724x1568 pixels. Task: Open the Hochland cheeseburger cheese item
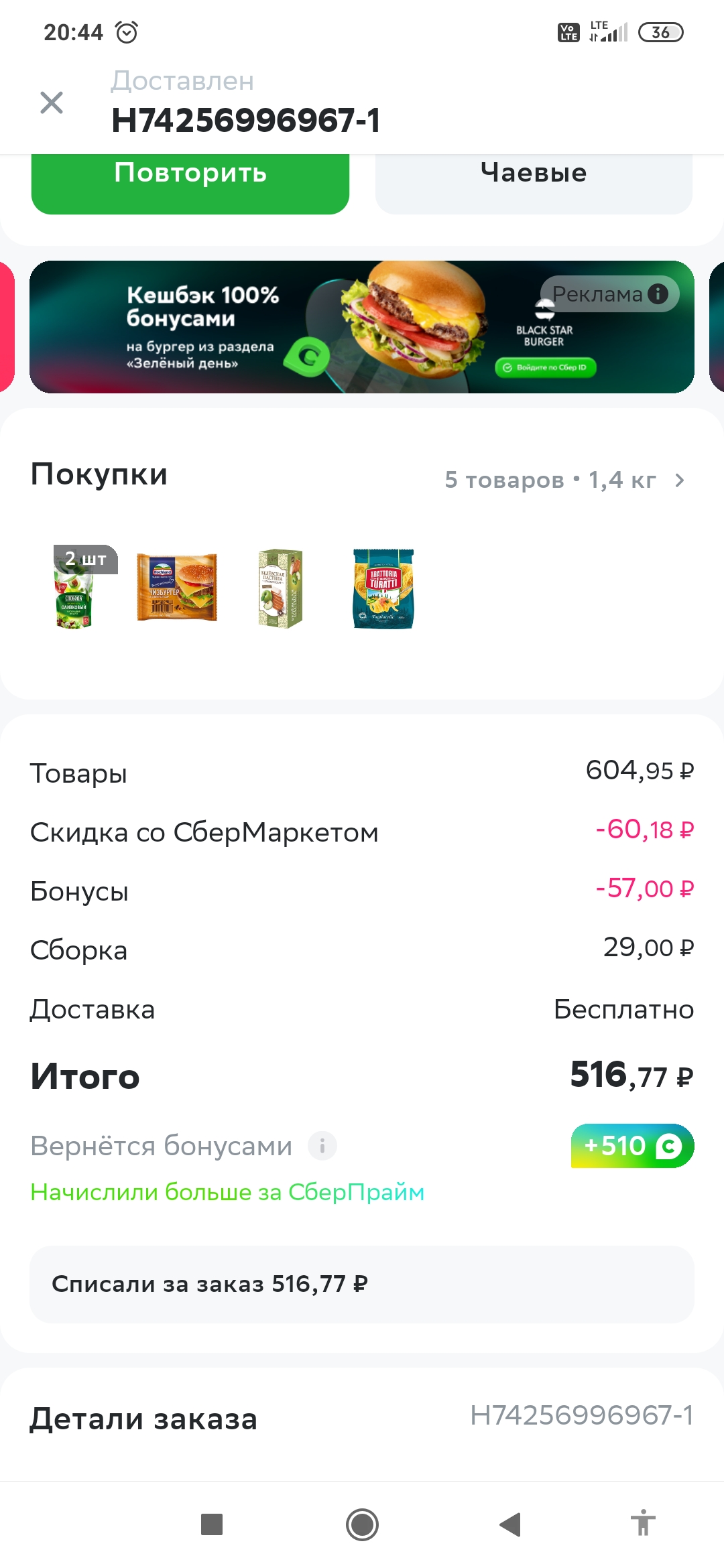coord(177,588)
